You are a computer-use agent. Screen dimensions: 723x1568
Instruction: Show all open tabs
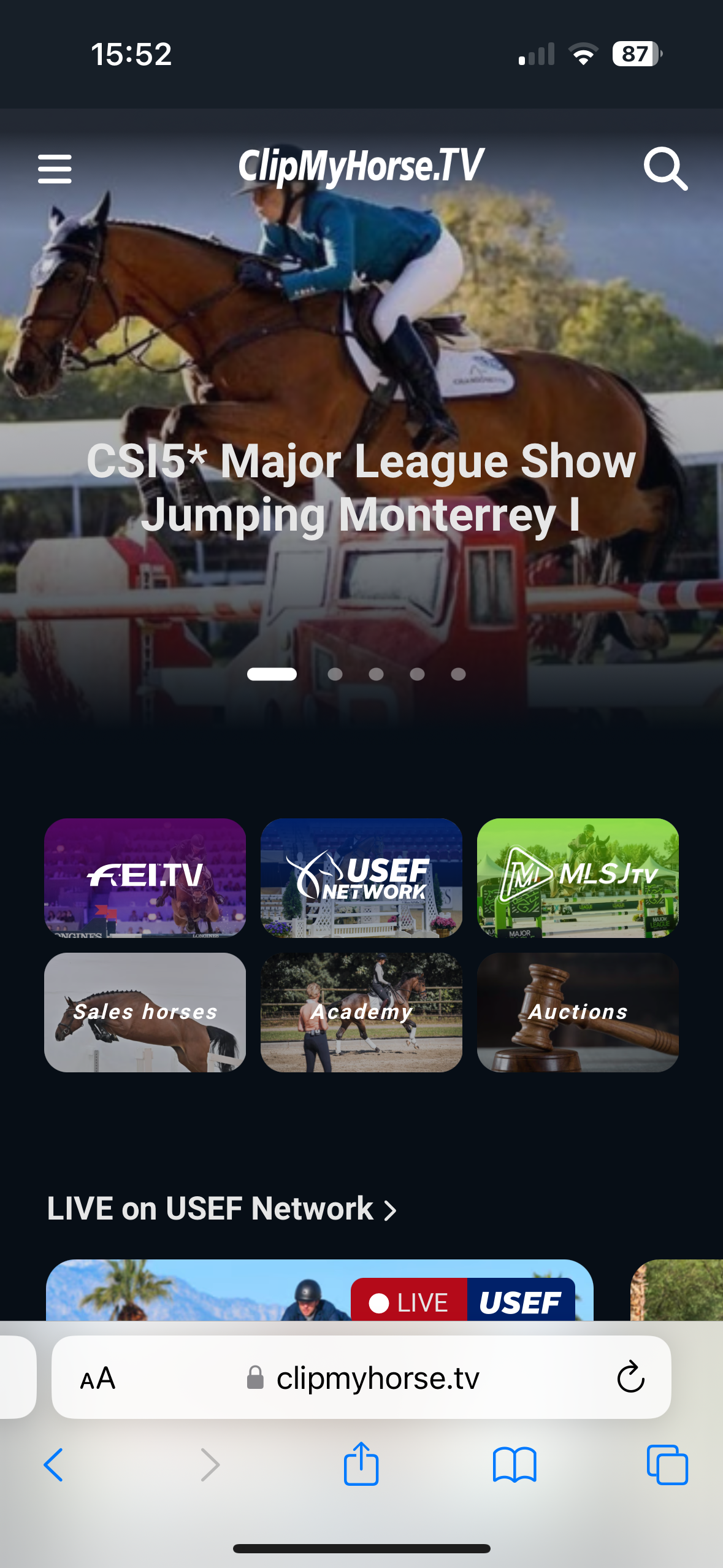[667, 1465]
